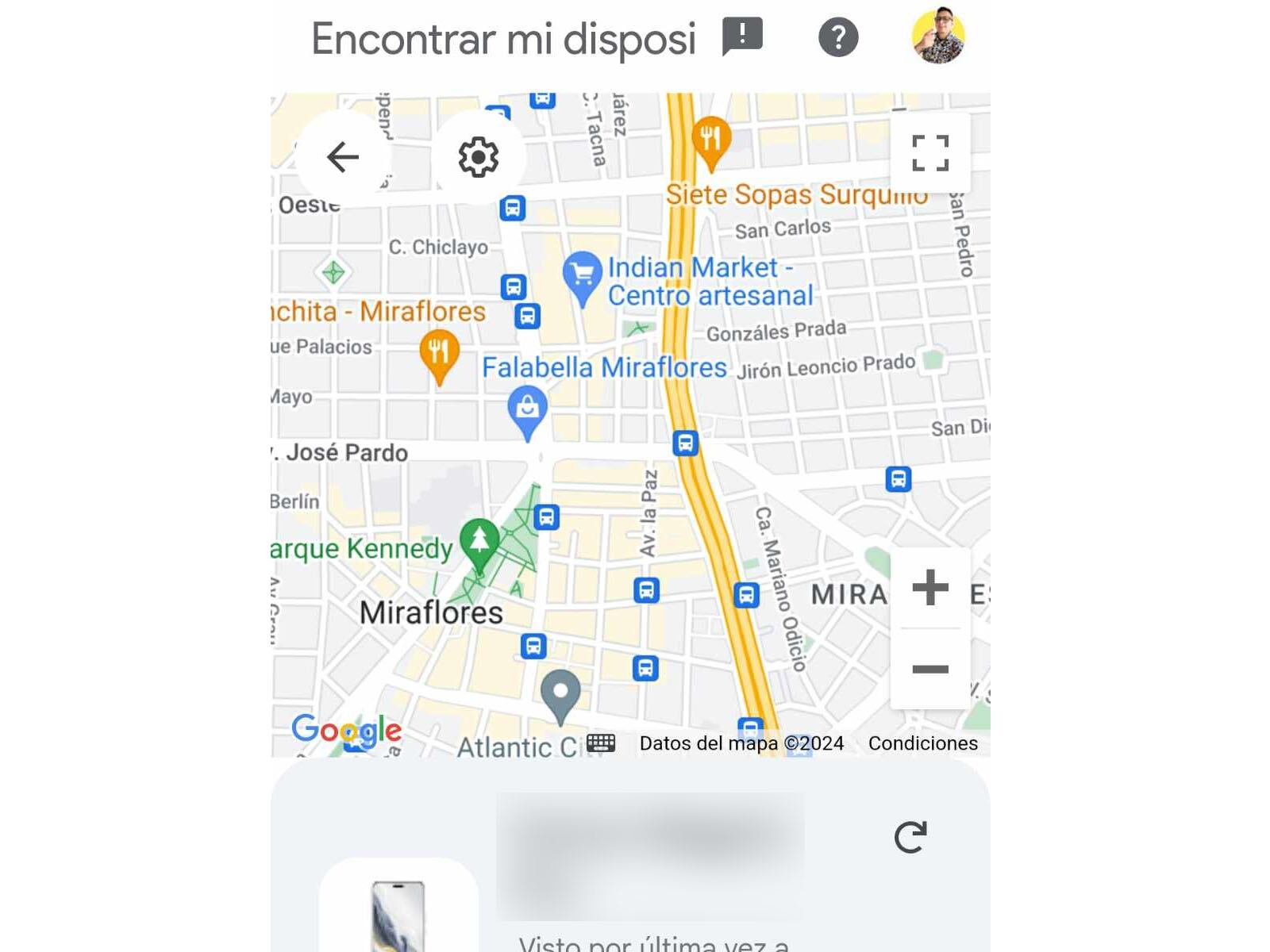Open map settings with the gear icon
This screenshot has height=952, width=1270.
478,157
